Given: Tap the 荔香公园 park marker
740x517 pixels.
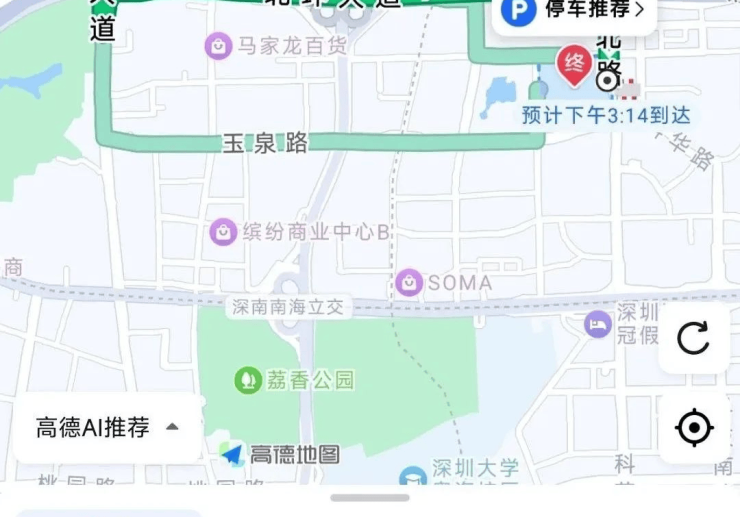Looking at the screenshot, I should point(247,380).
